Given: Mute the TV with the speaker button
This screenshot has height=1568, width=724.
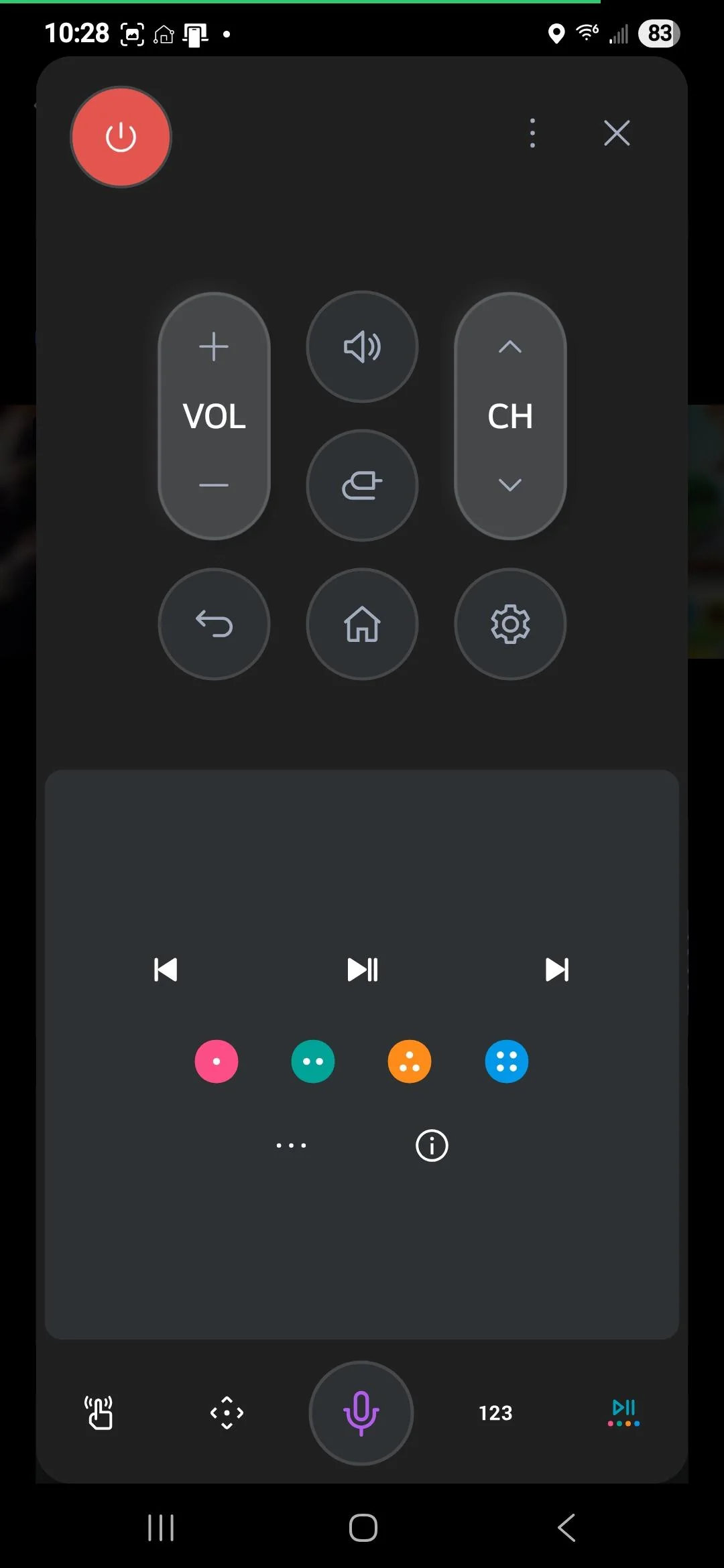Looking at the screenshot, I should (362, 346).
